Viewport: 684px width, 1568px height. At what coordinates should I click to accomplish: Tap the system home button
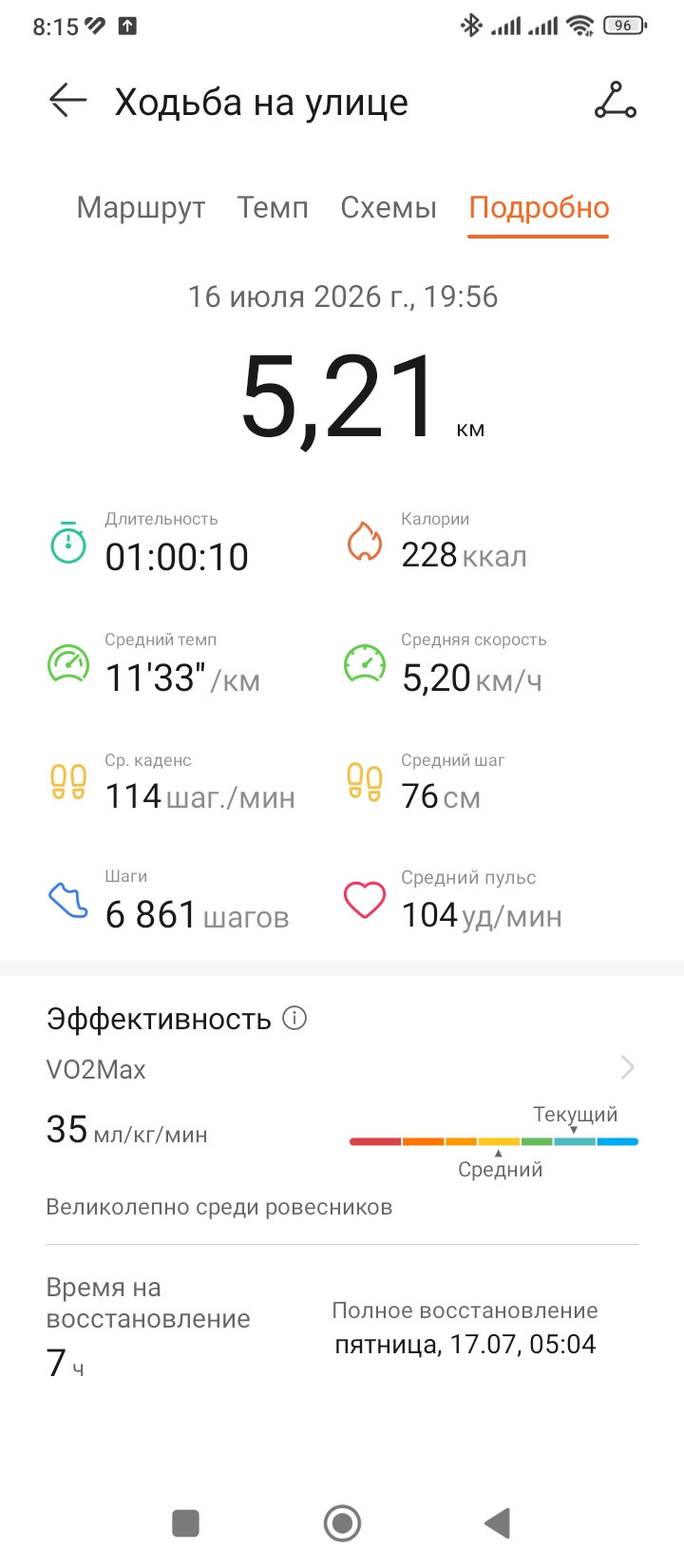342,1523
